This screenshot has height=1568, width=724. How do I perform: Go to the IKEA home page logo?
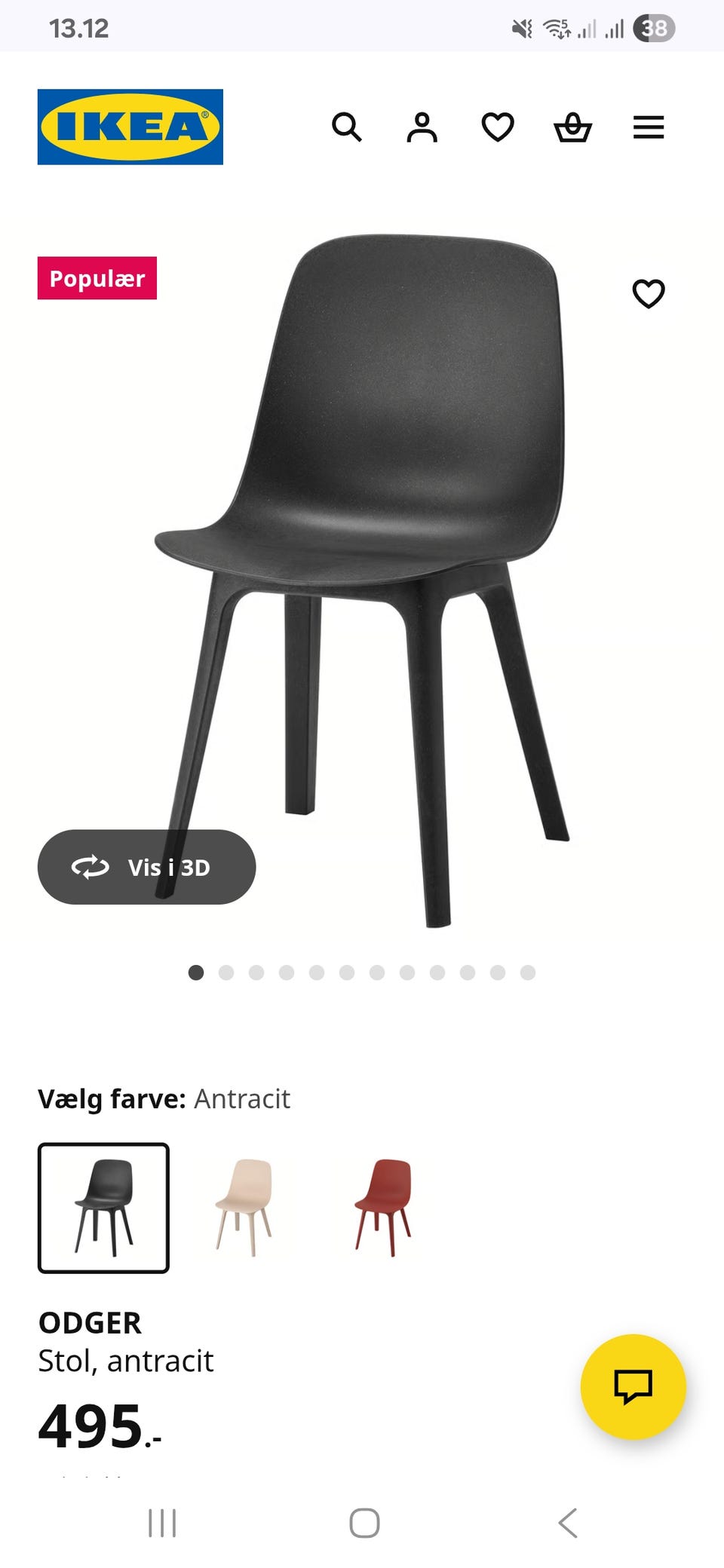pos(130,127)
